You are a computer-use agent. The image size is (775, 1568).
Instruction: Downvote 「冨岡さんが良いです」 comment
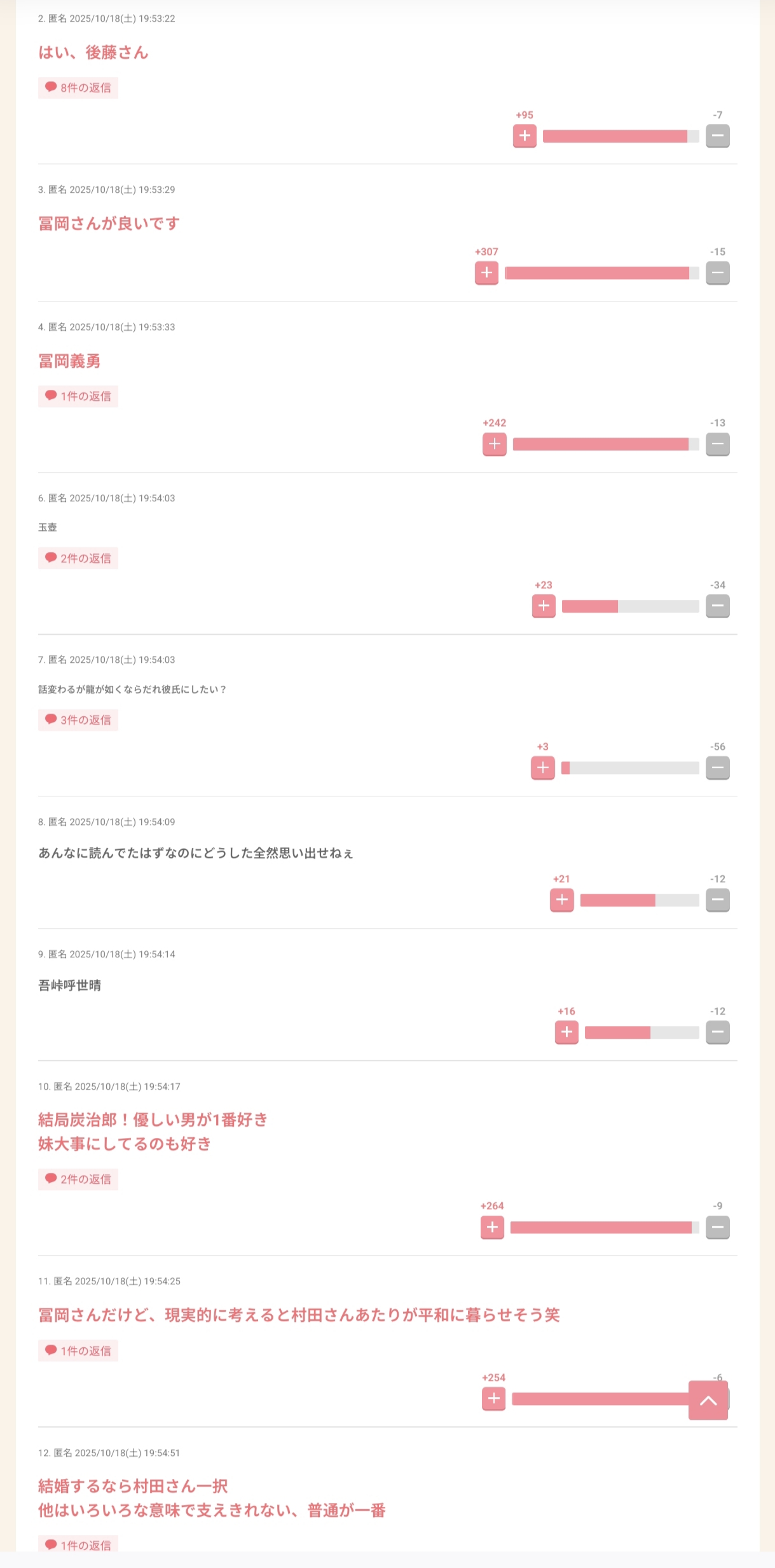click(717, 273)
